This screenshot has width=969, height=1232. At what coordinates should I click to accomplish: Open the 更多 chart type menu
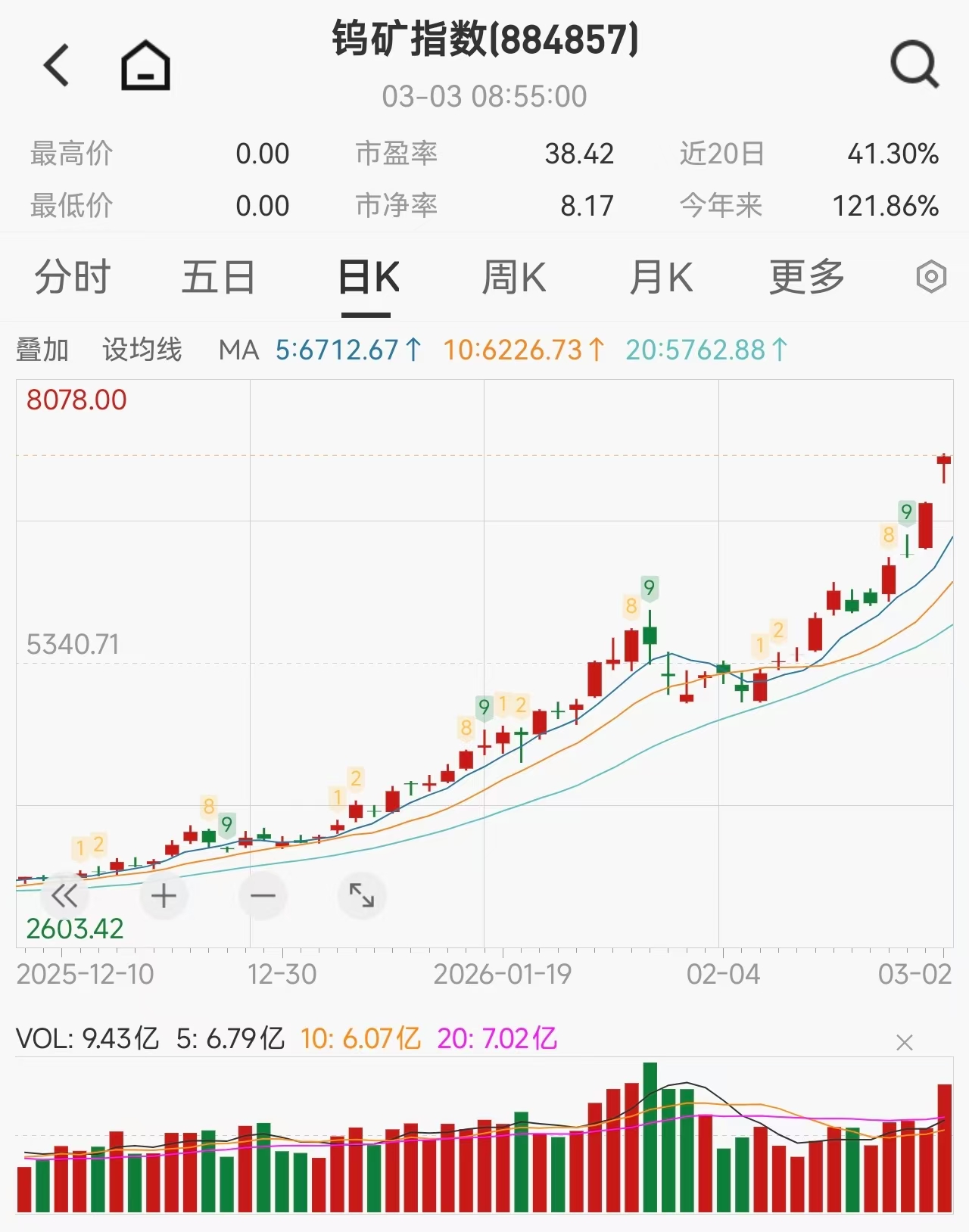(x=805, y=277)
